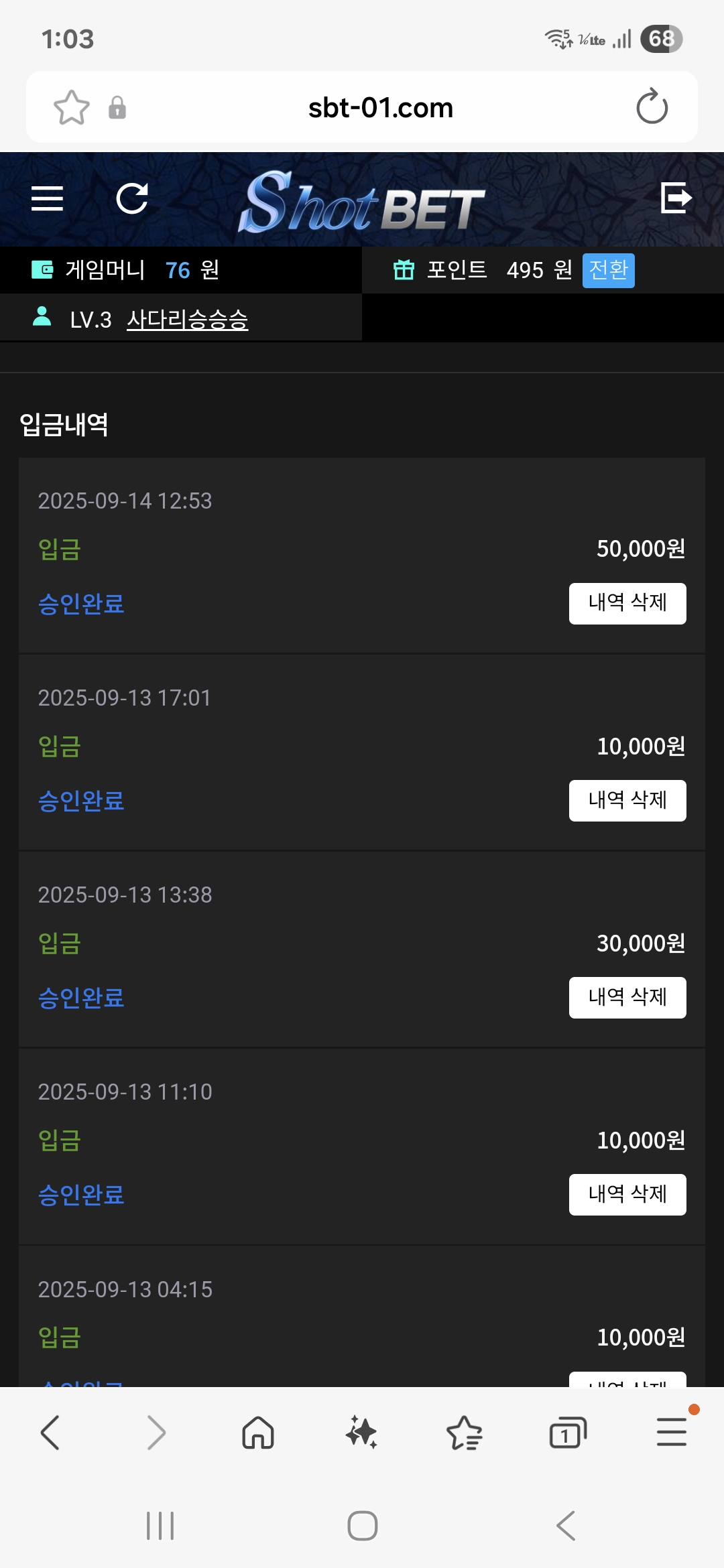Reload the page from the address bar
This screenshot has height=1568, width=724.
pyautogui.click(x=652, y=107)
